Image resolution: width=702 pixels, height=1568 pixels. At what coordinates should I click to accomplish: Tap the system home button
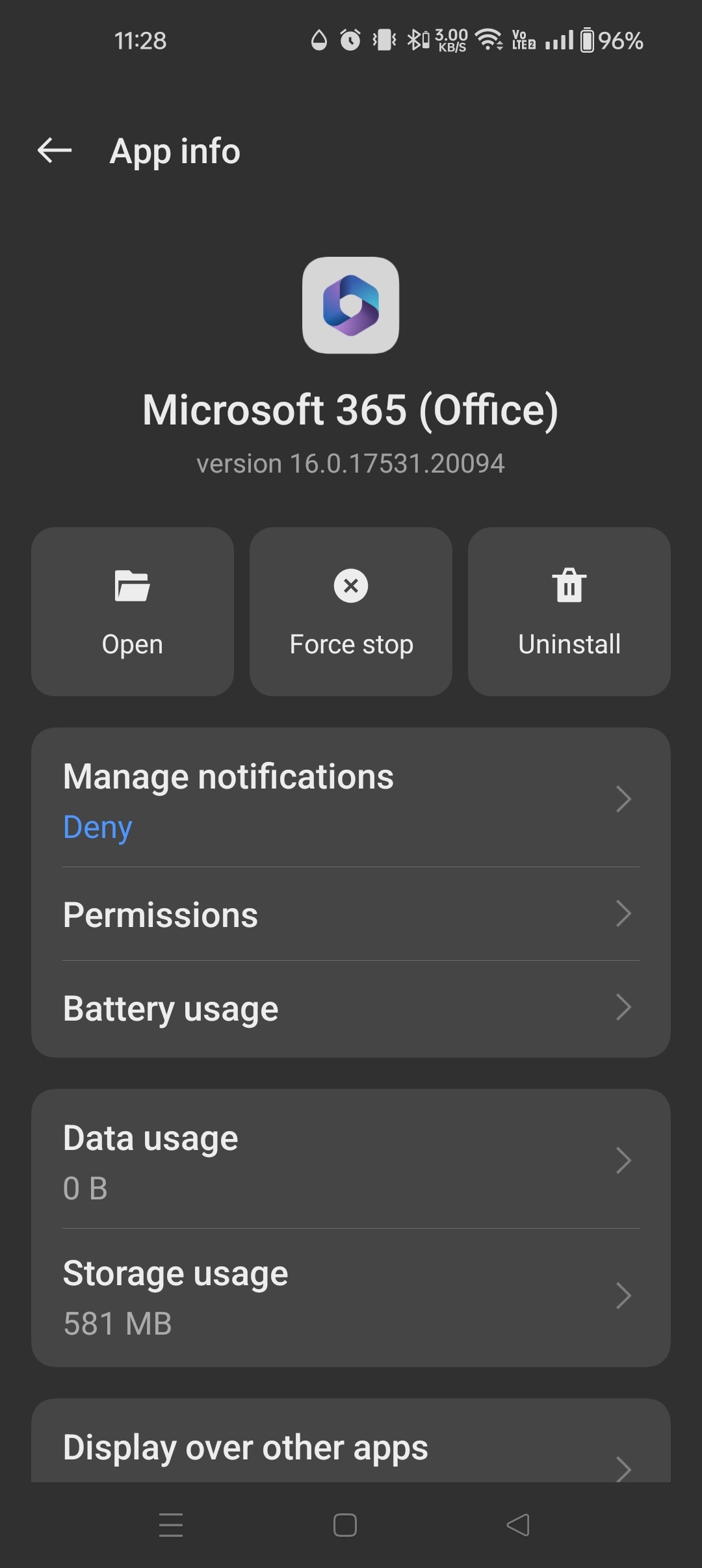pos(345,1525)
